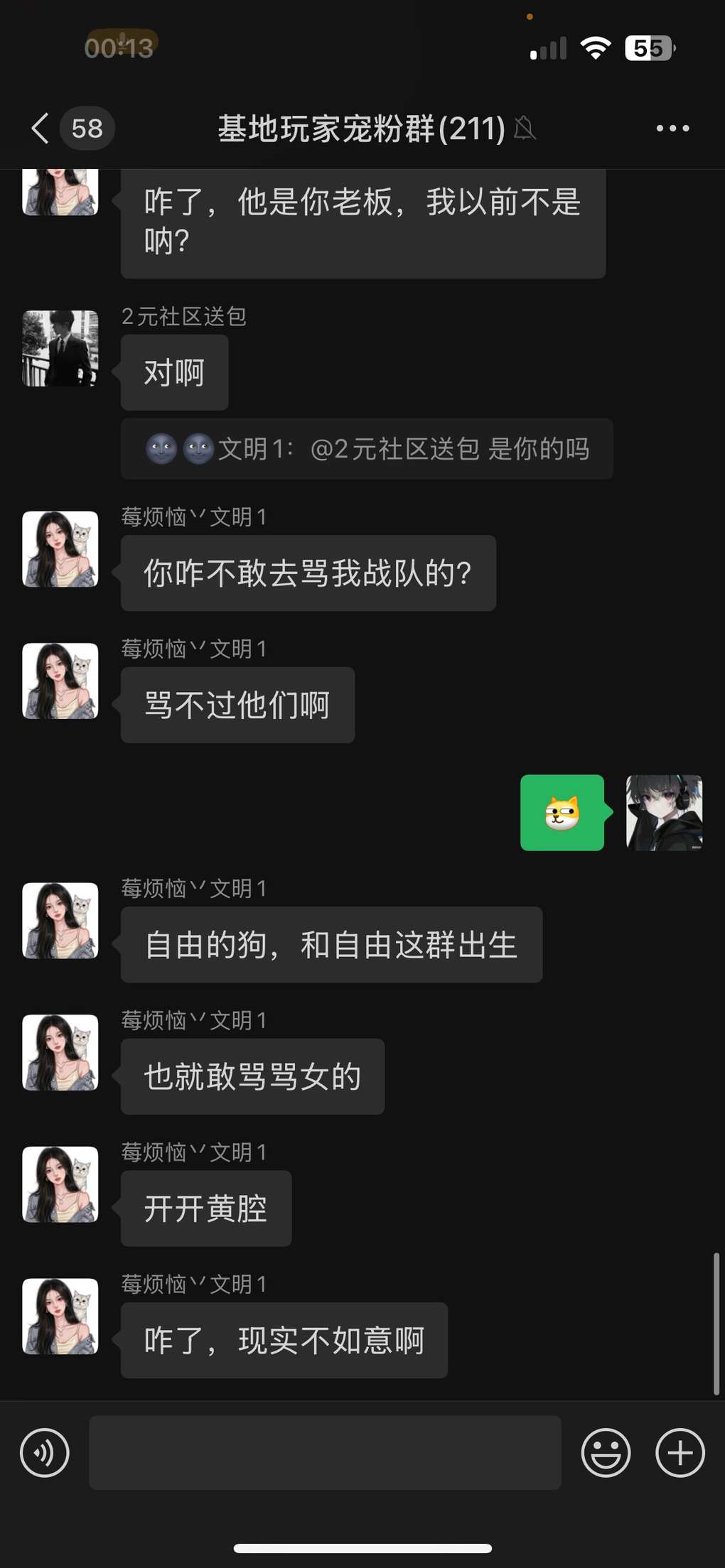
Task: Open avatar beside 咋了，现实不如意啊
Action: pos(60,1316)
